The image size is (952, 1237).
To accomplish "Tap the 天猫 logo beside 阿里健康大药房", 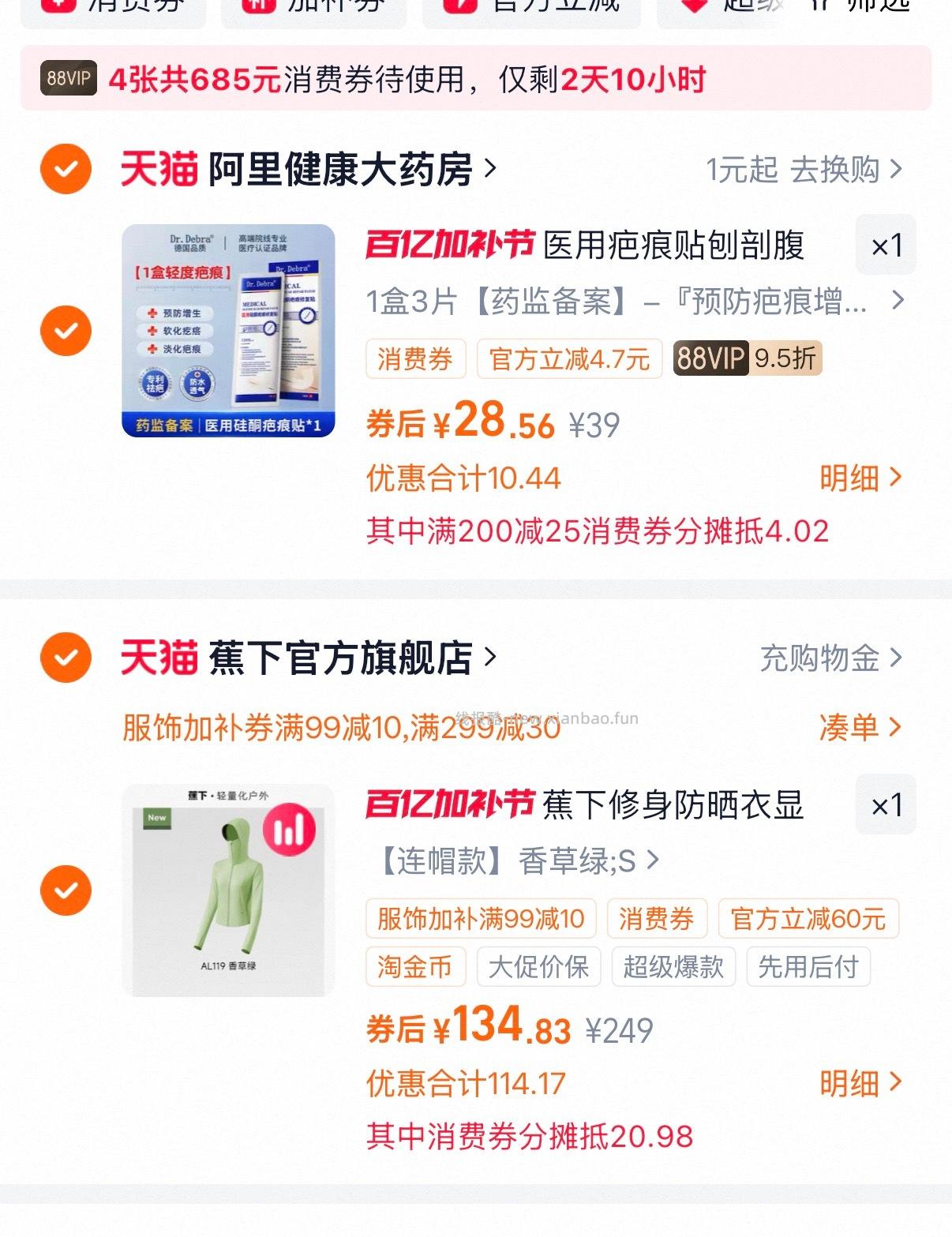I will click(159, 167).
